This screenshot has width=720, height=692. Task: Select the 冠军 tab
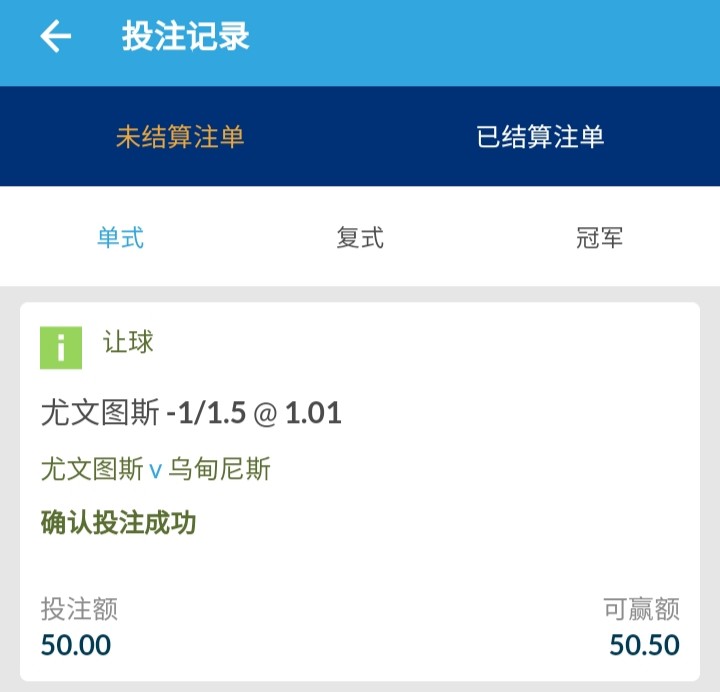coord(600,238)
